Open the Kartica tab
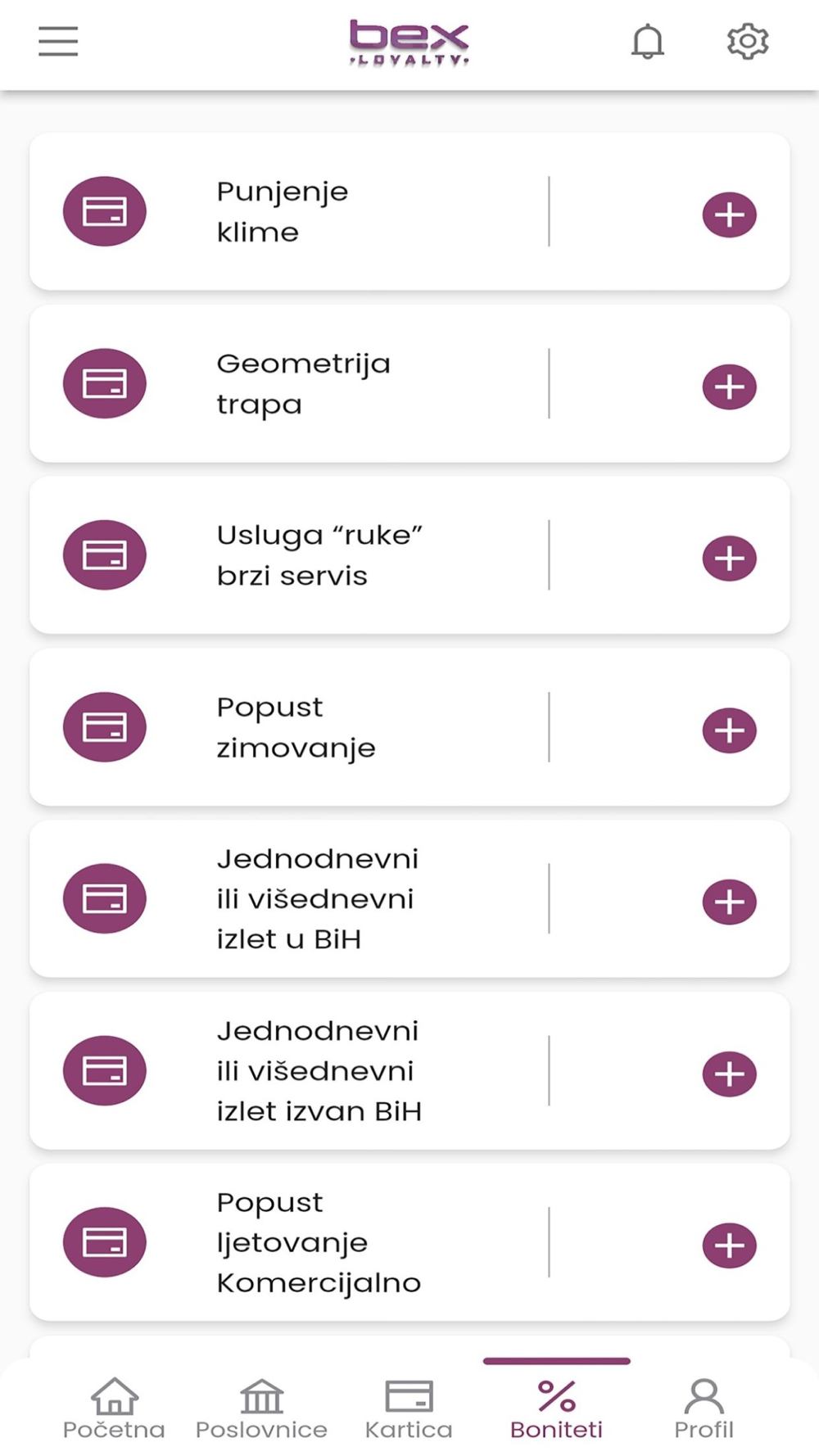The width and height of the screenshot is (819, 1456). [x=409, y=1409]
